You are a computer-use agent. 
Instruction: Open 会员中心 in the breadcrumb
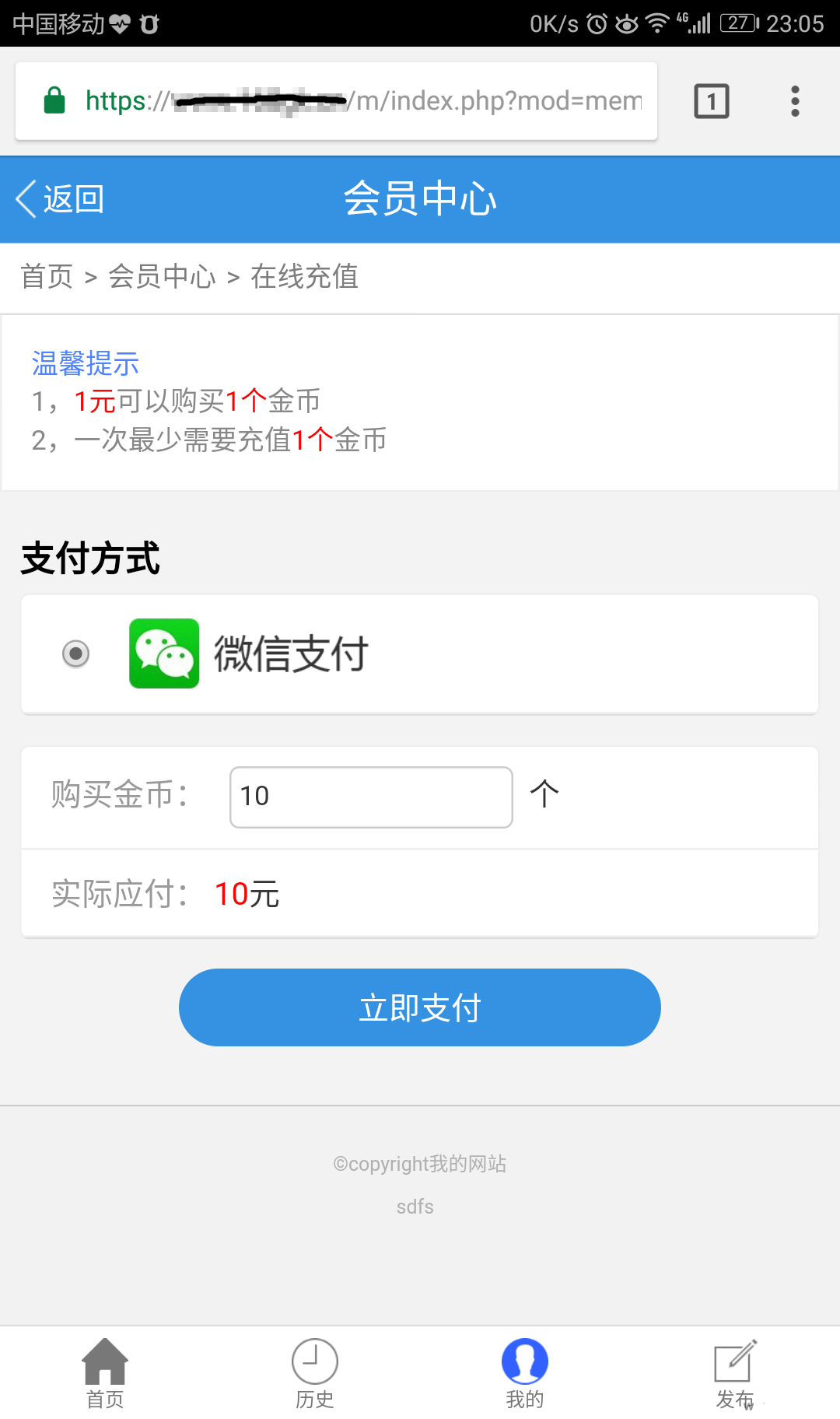pyautogui.click(x=162, y=277)
